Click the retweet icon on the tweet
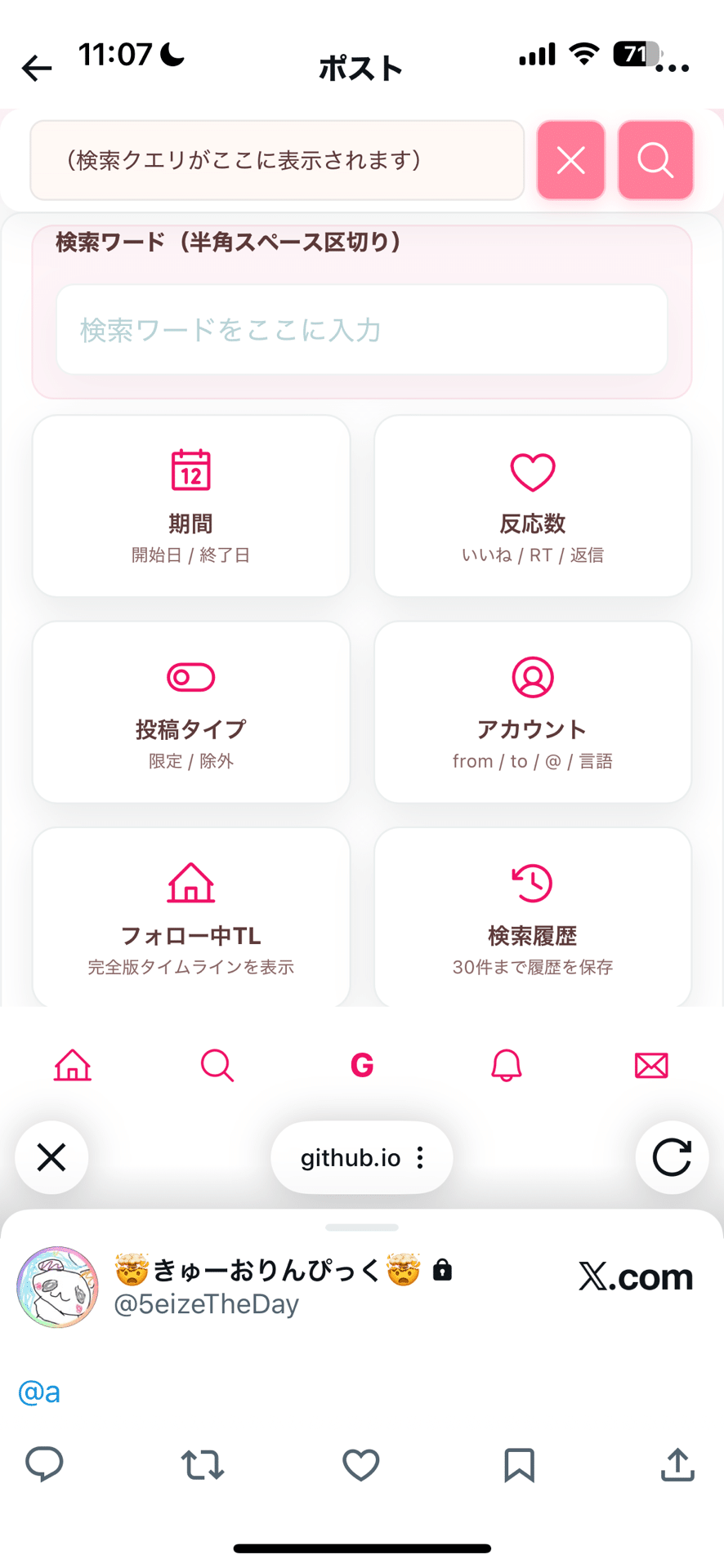This screenshot has height=1568, width=724. click(202, 1465)
